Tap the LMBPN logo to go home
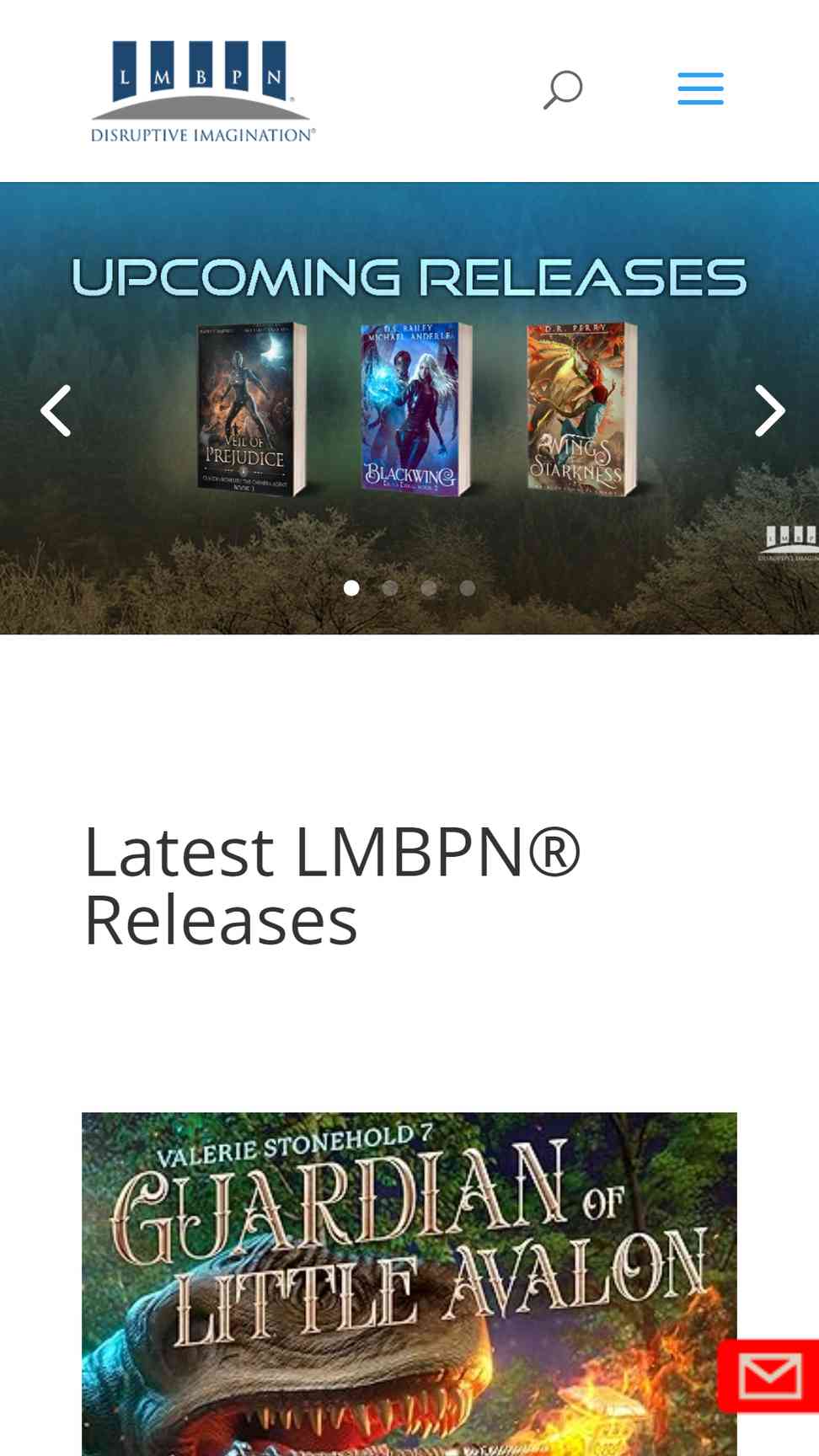Image resolution: width=819 pixels, height=1456 pixels. coord(203,91)
